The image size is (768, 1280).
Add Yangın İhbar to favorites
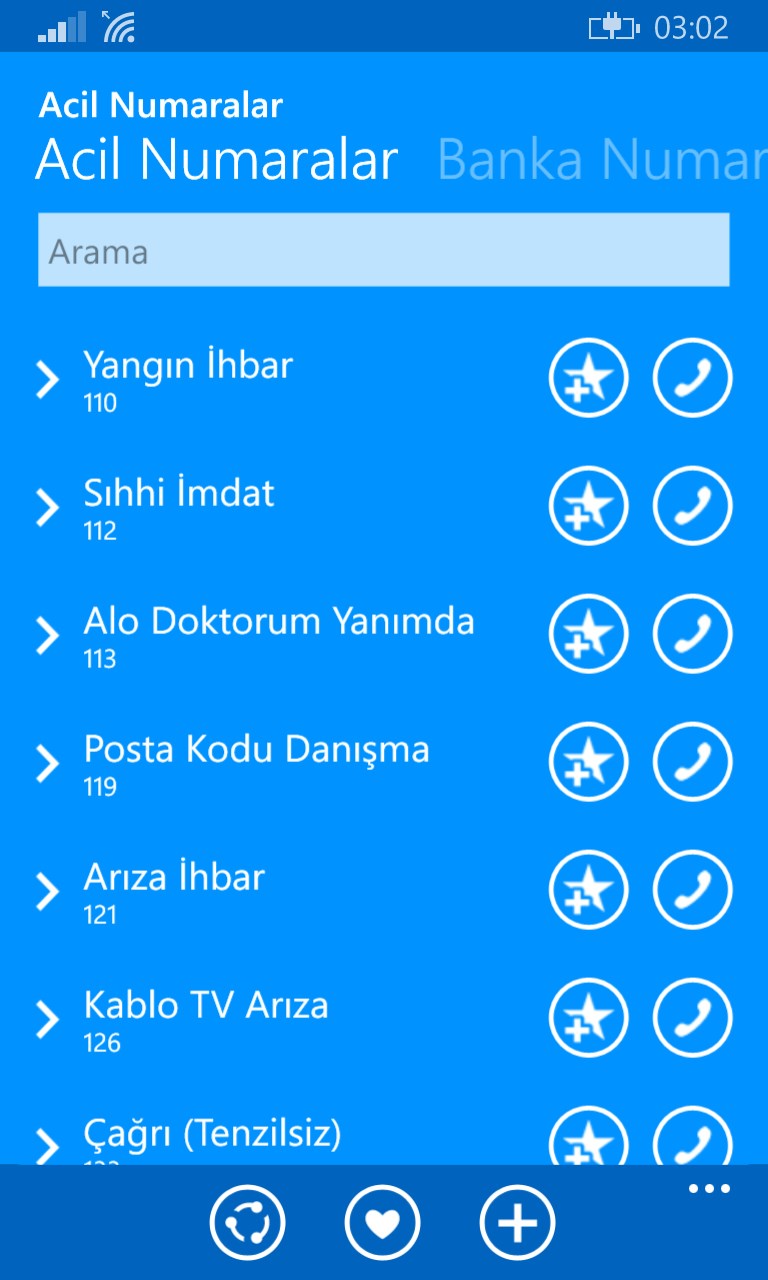point(588,378)
